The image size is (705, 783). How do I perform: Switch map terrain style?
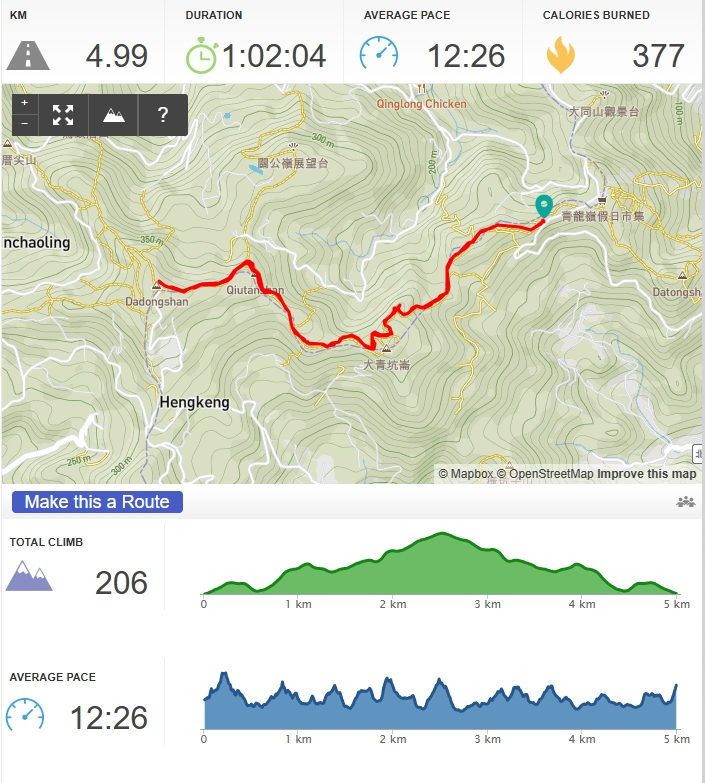click(113, 114)
